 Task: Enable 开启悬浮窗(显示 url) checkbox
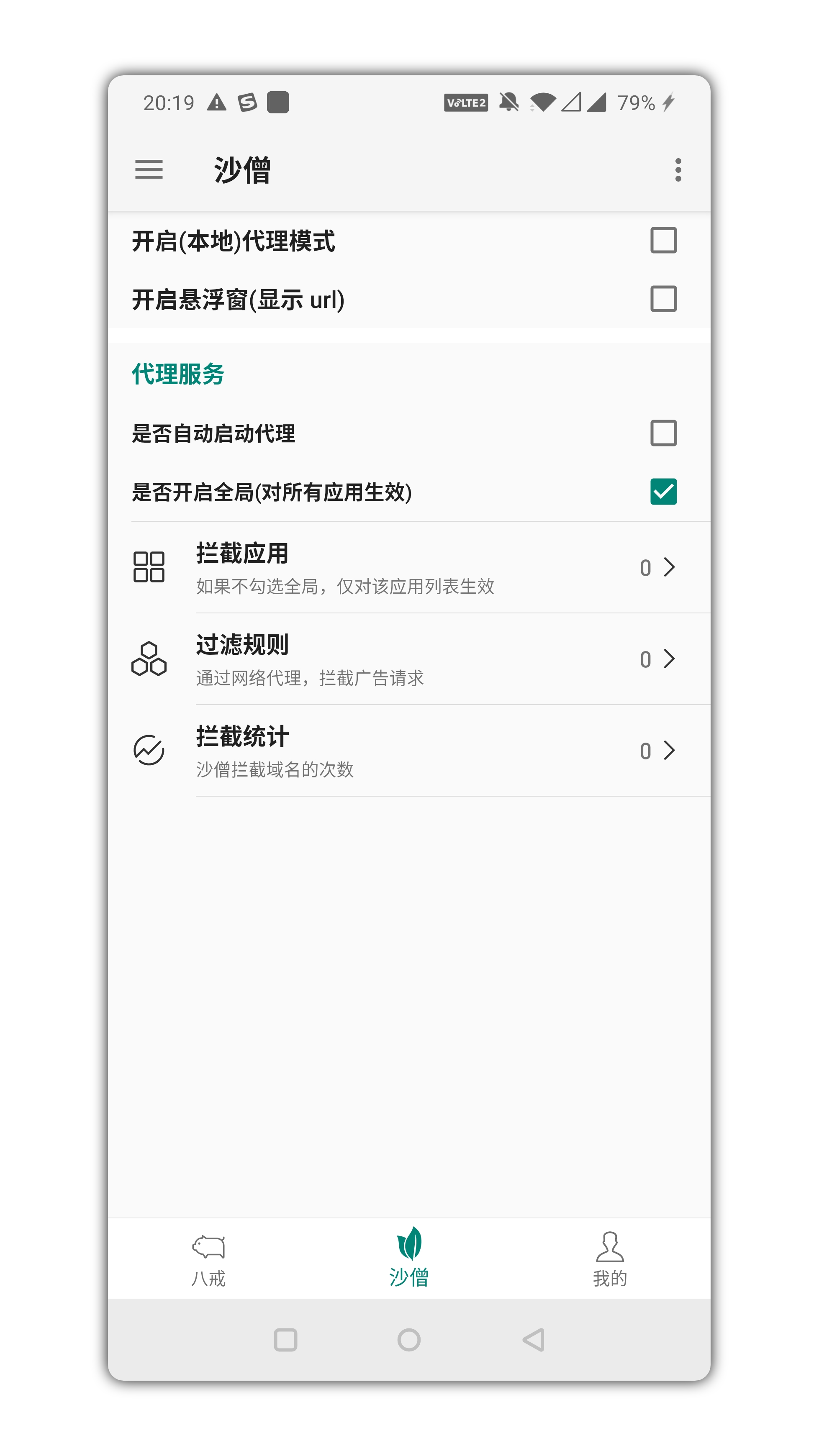click(x=663, y=298)
